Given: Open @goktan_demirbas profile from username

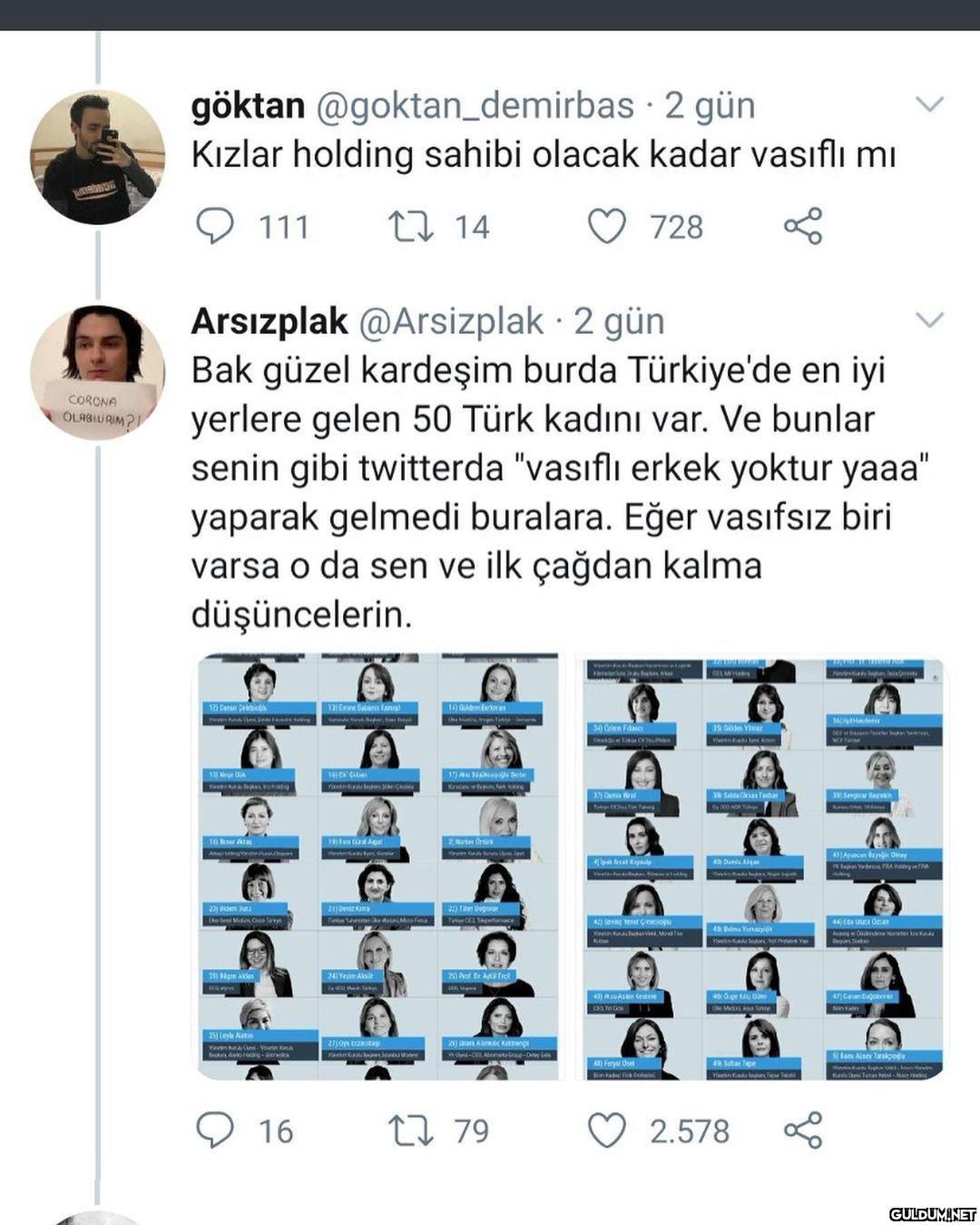Looking at the screenshot, I should (474, 105).
